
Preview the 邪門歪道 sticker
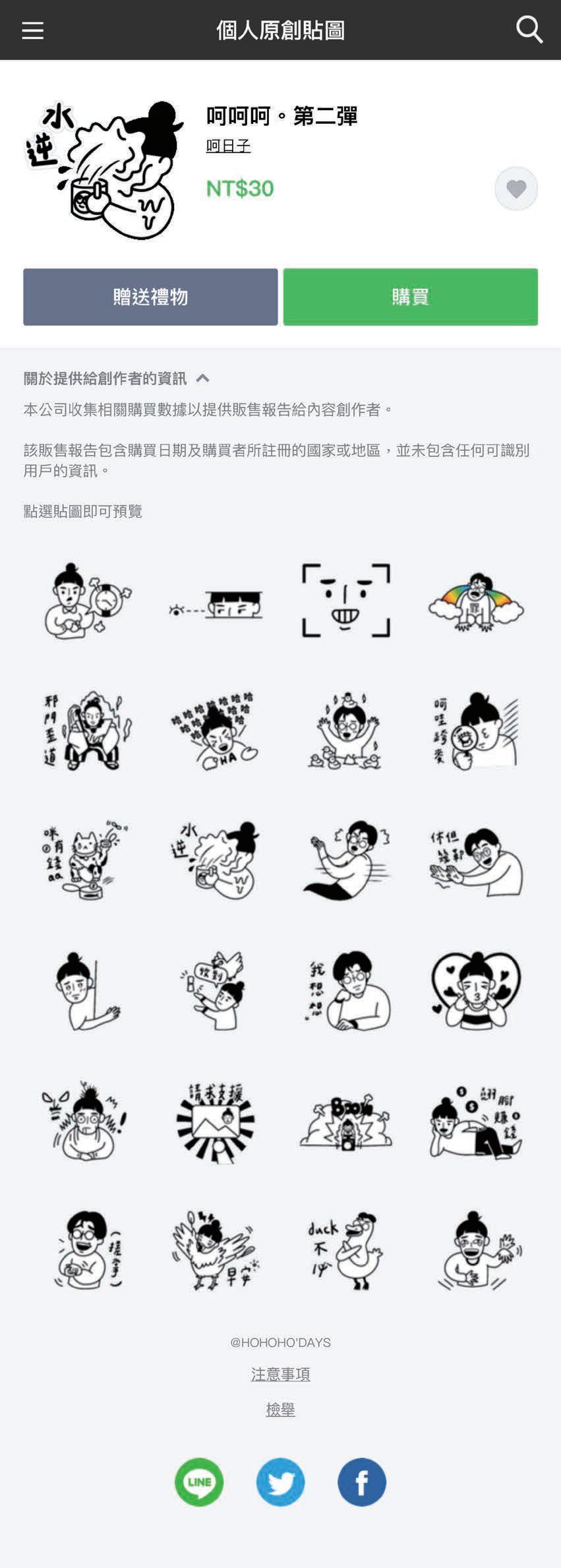(x=86, y=731)
